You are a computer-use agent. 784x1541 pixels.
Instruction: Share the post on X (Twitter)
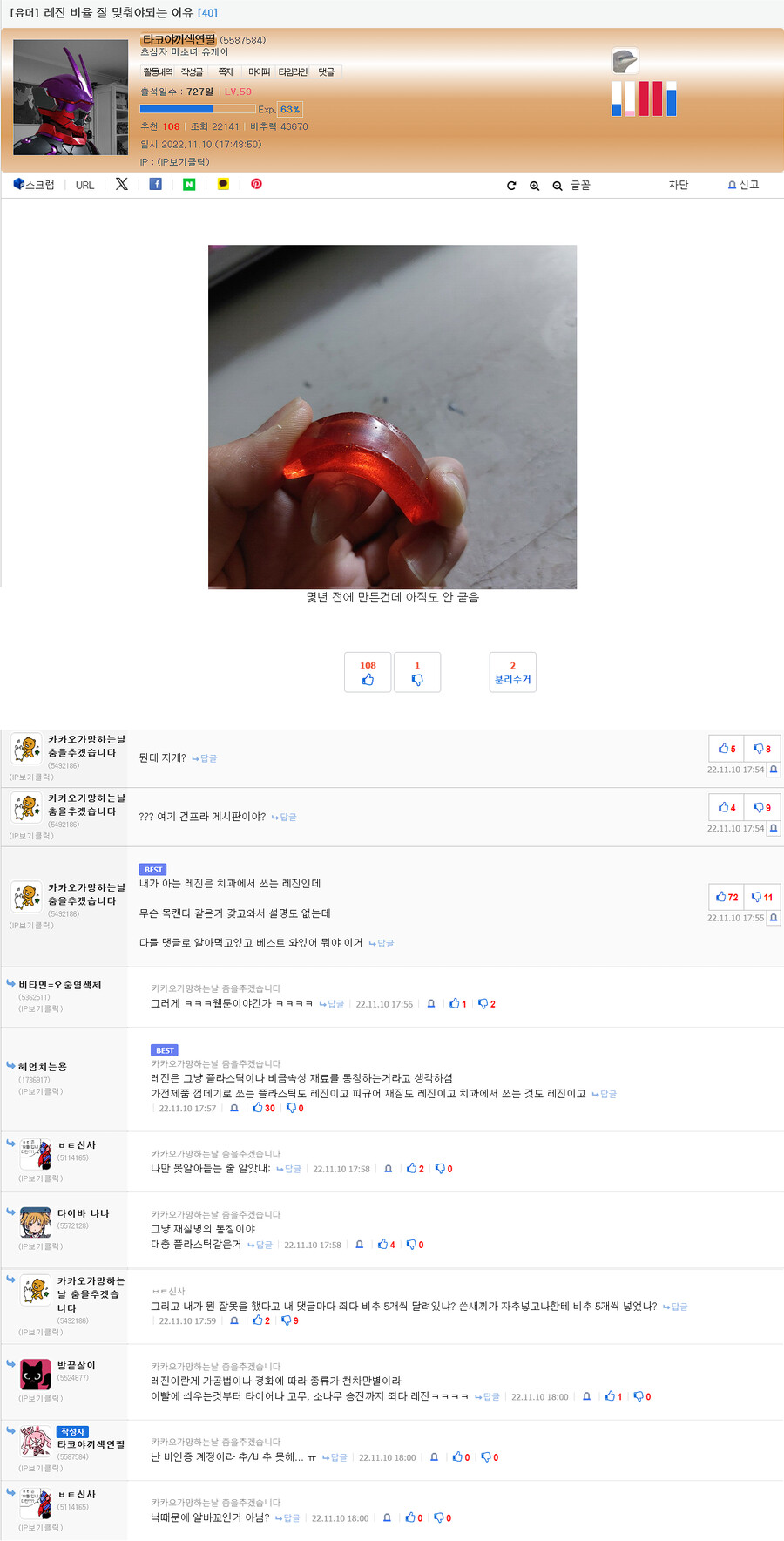pos(121,184)
